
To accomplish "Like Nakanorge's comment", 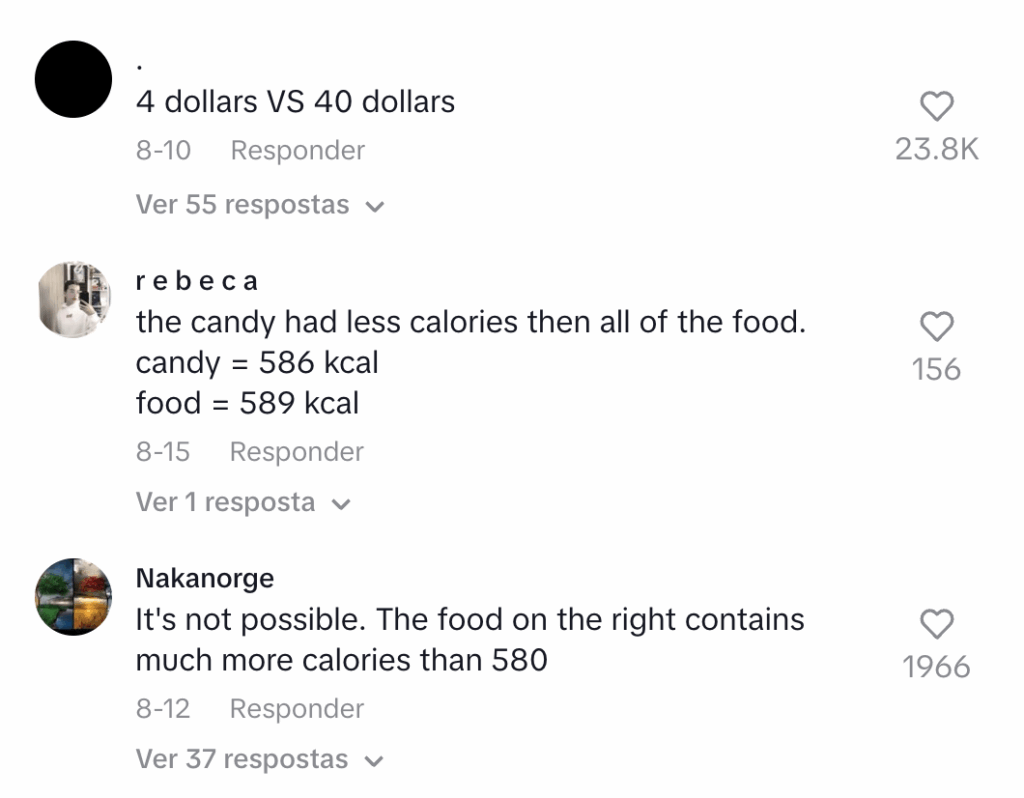I will (x=936, y=625).
